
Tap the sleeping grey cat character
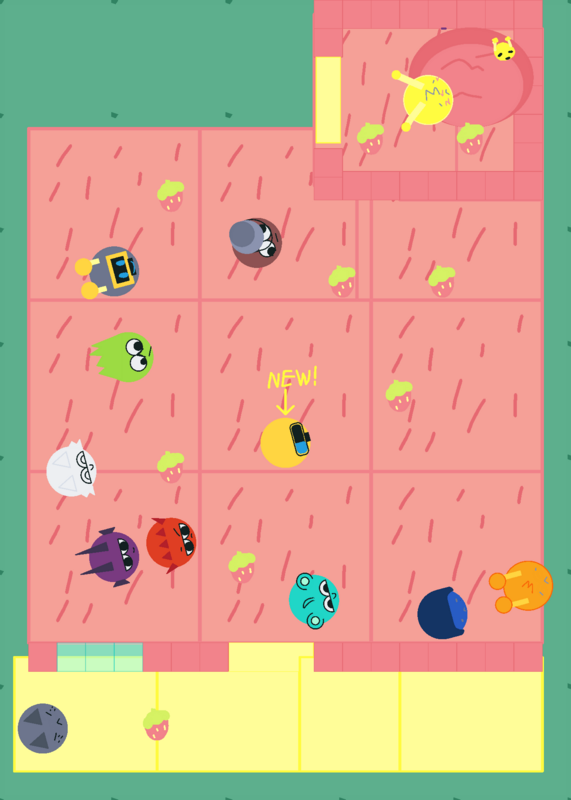43,728
